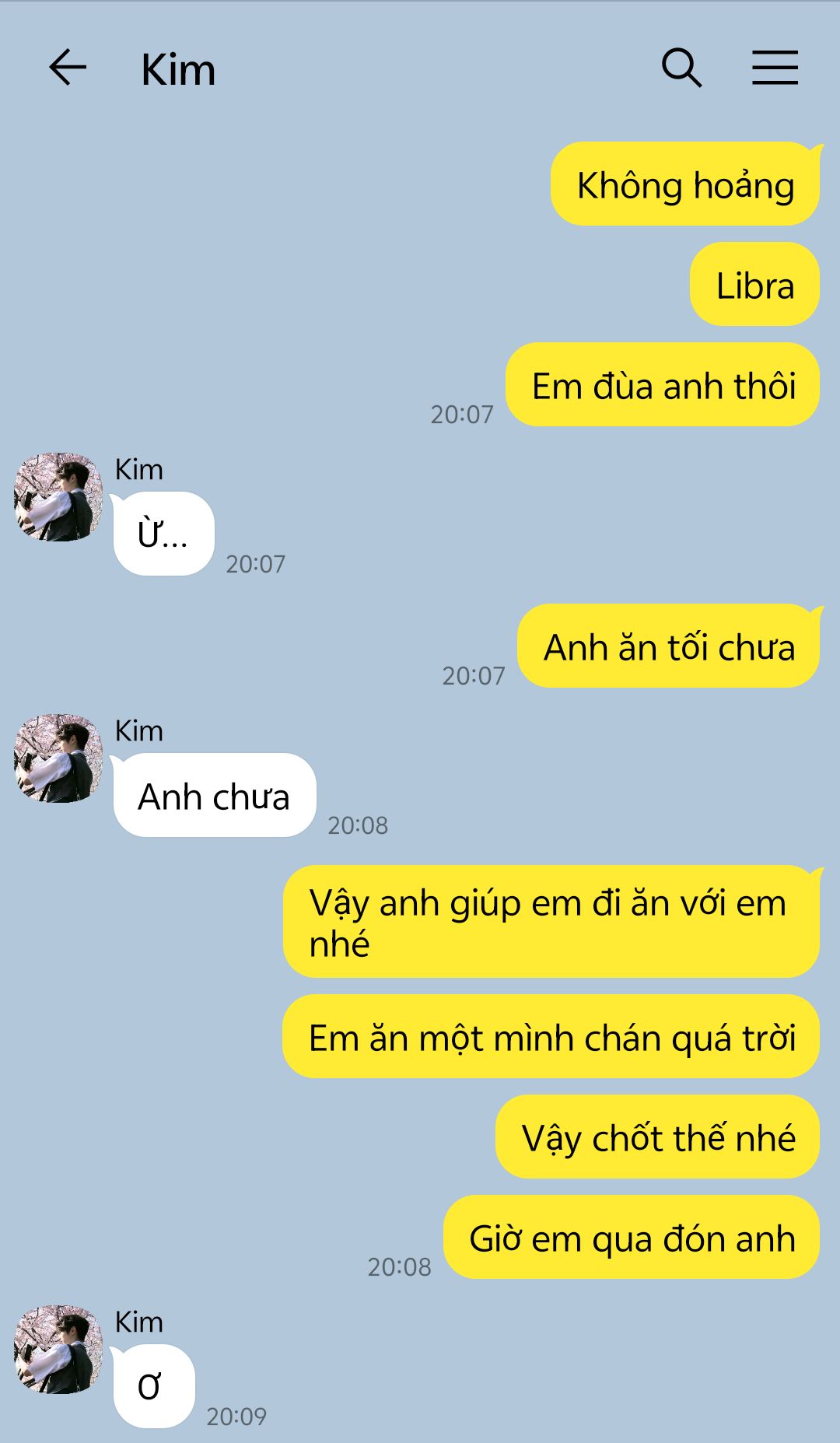Search within the Kim conversation
This screenshot has height=1443, width=840.
[x=681, y=68]
